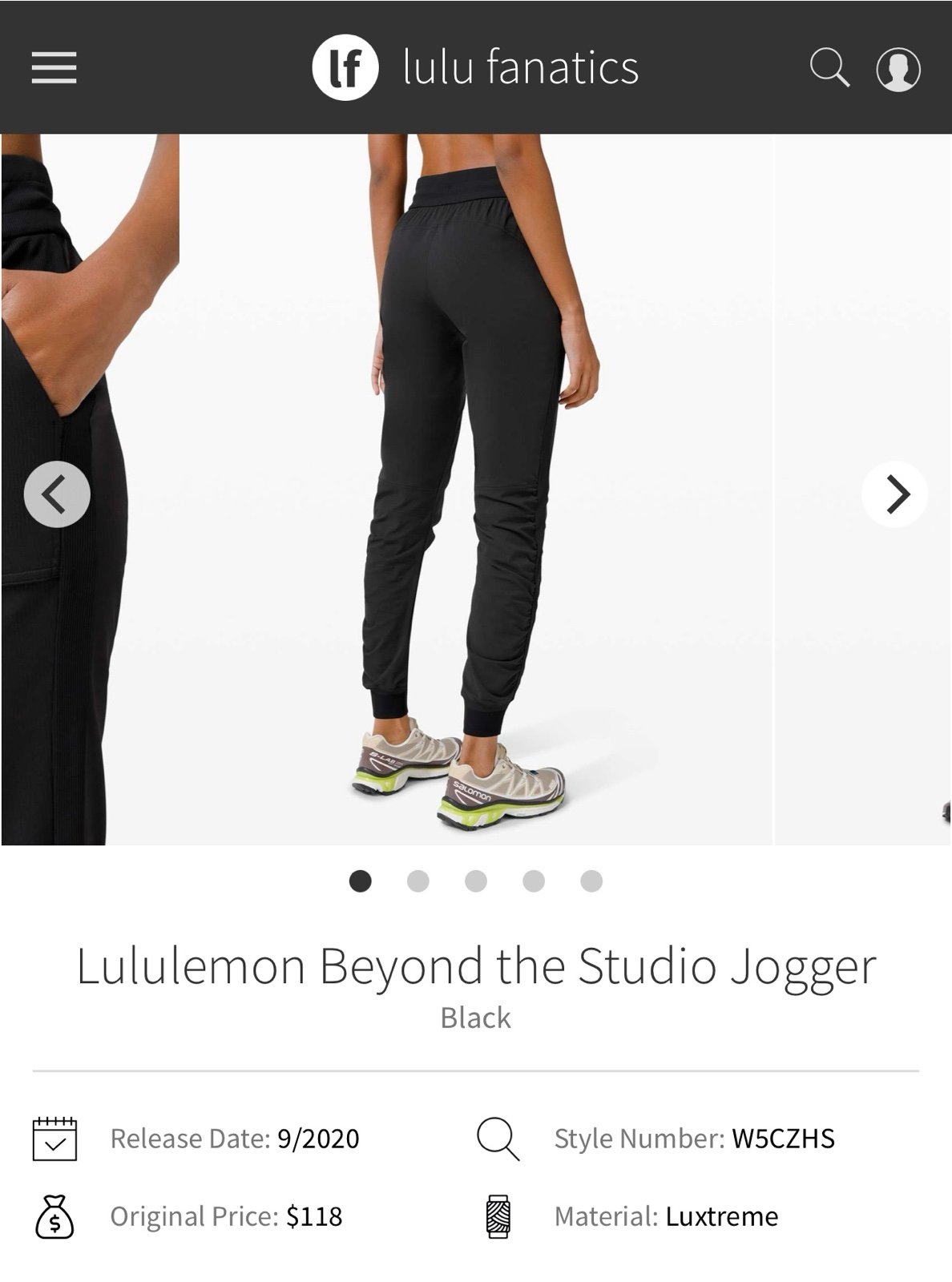Click the fabric spool icon beside Material

coord(498,1216)
